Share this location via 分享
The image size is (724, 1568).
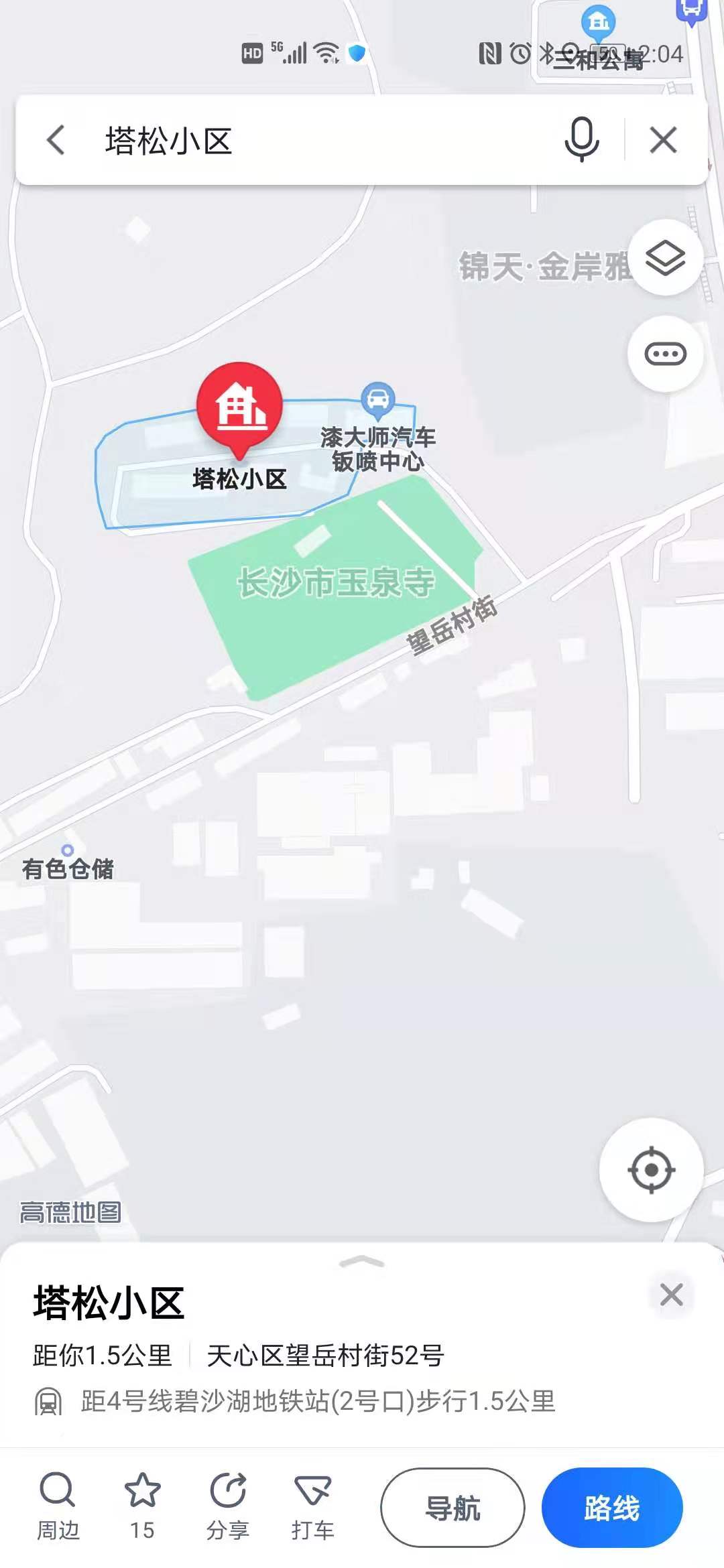click(228, 1506)
